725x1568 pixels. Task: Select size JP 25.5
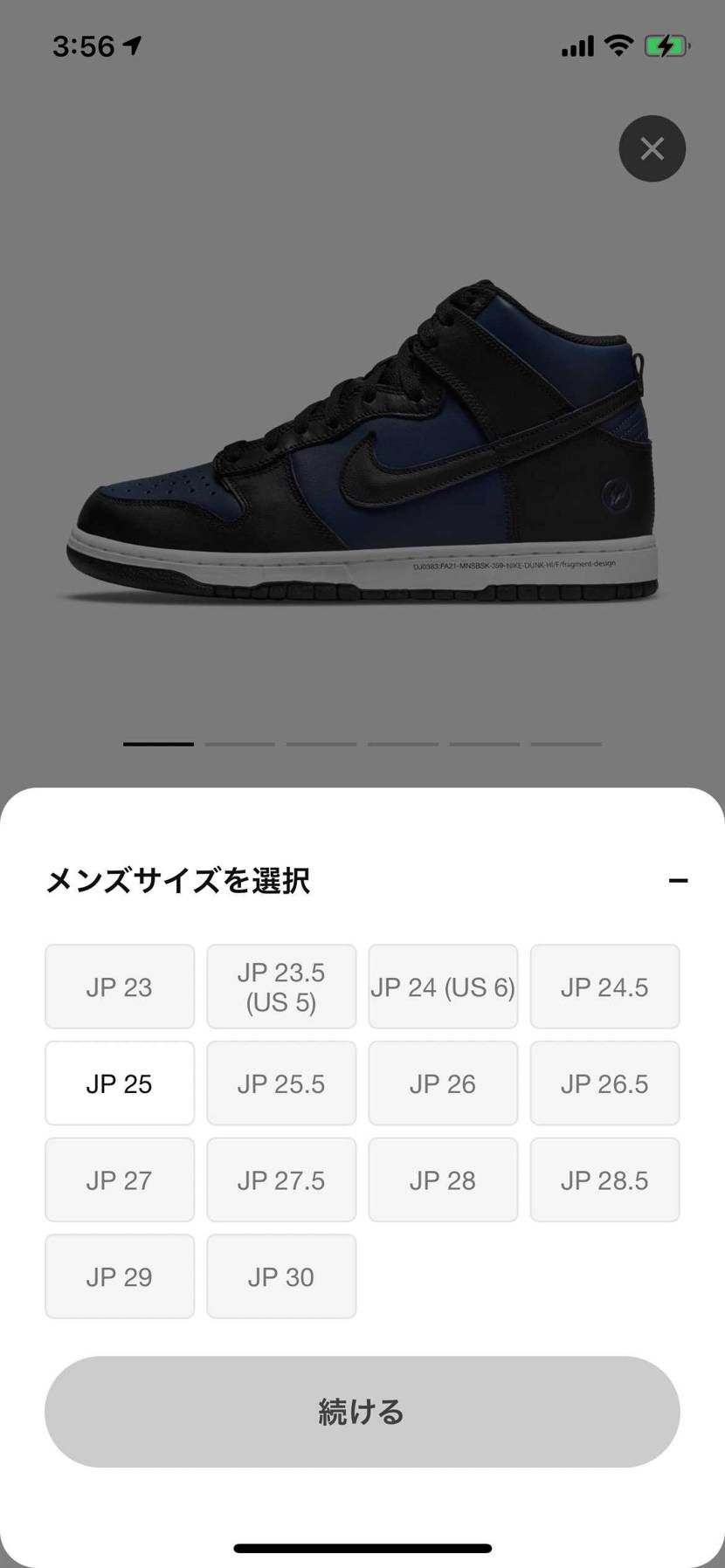(280, 1083)
